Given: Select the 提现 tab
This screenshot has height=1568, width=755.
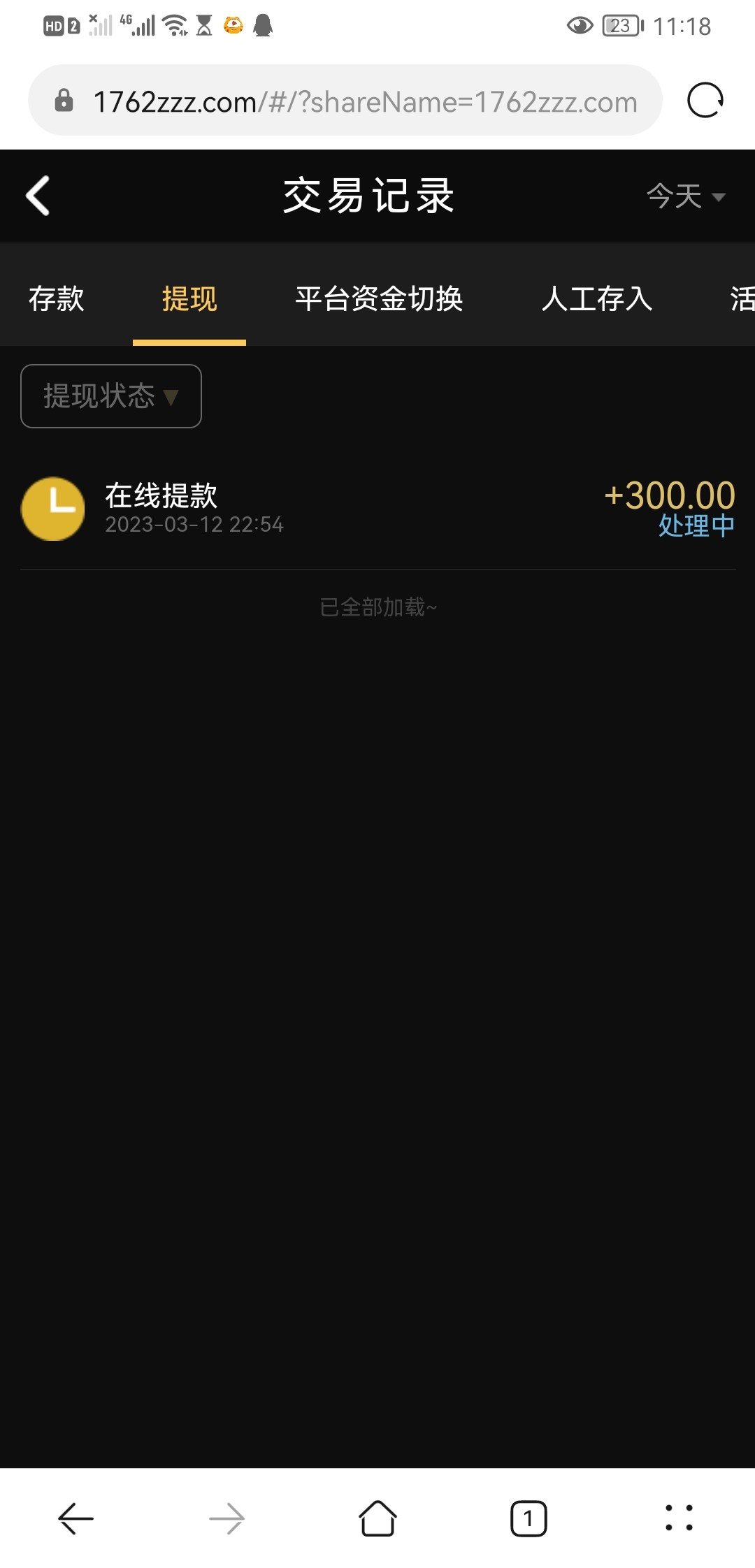Looking at the screenshot, I should pos(189,298).
